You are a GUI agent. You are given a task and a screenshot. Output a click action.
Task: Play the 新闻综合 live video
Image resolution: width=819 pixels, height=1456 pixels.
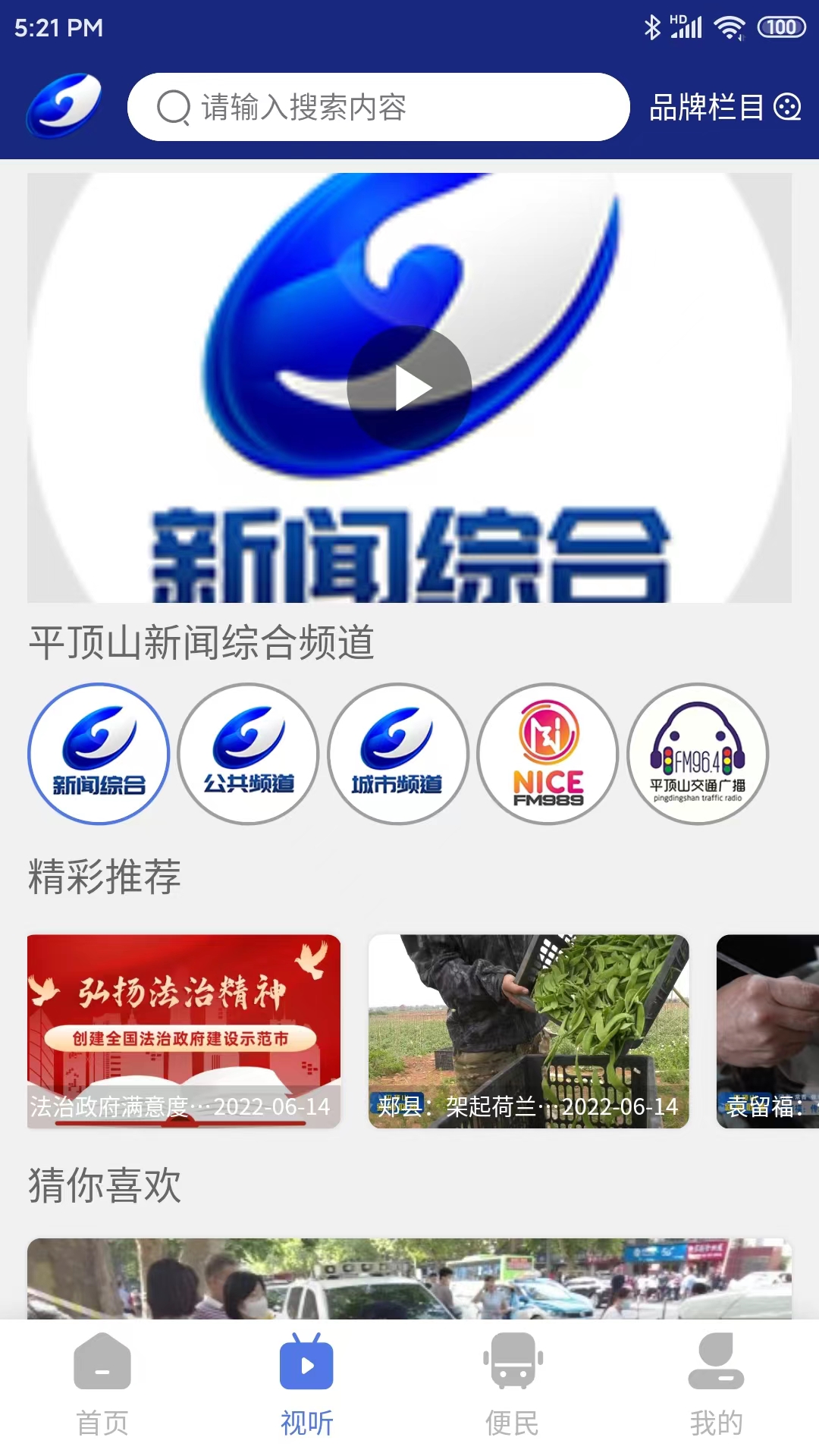409,388
